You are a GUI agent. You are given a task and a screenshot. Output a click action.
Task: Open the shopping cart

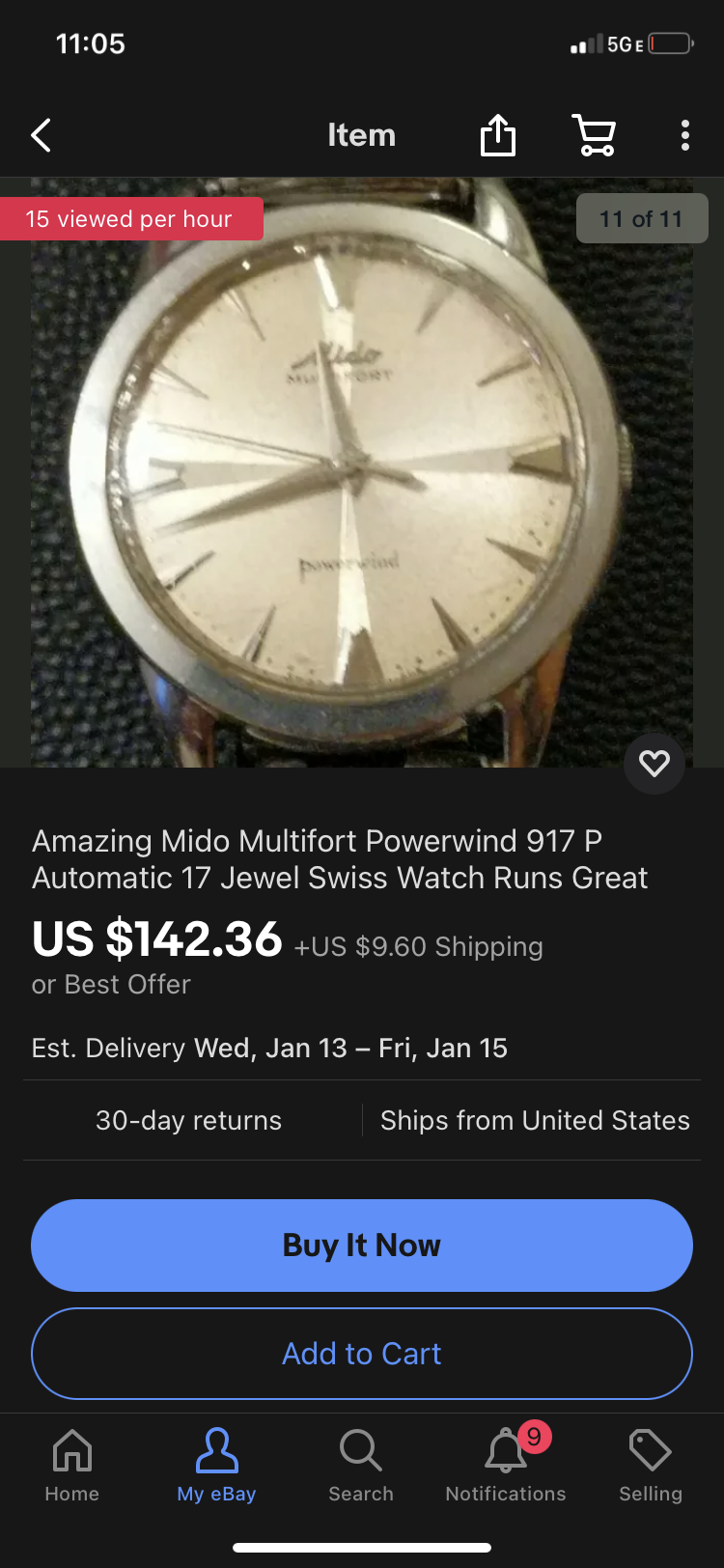pyautogui.click(x=594, y=135)
